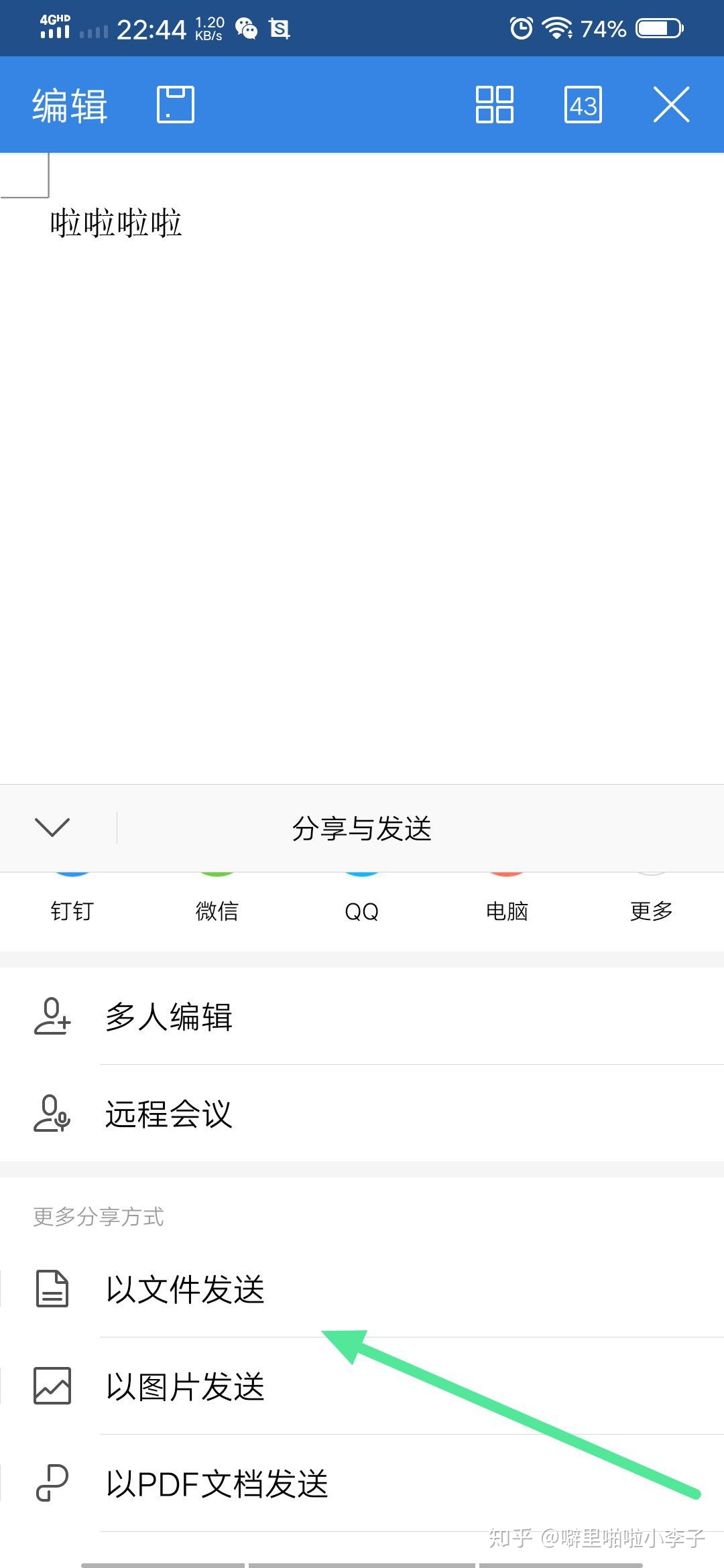Tap the save document icon
Viewport: 724px width, 1568px height.
coord(175,104)
